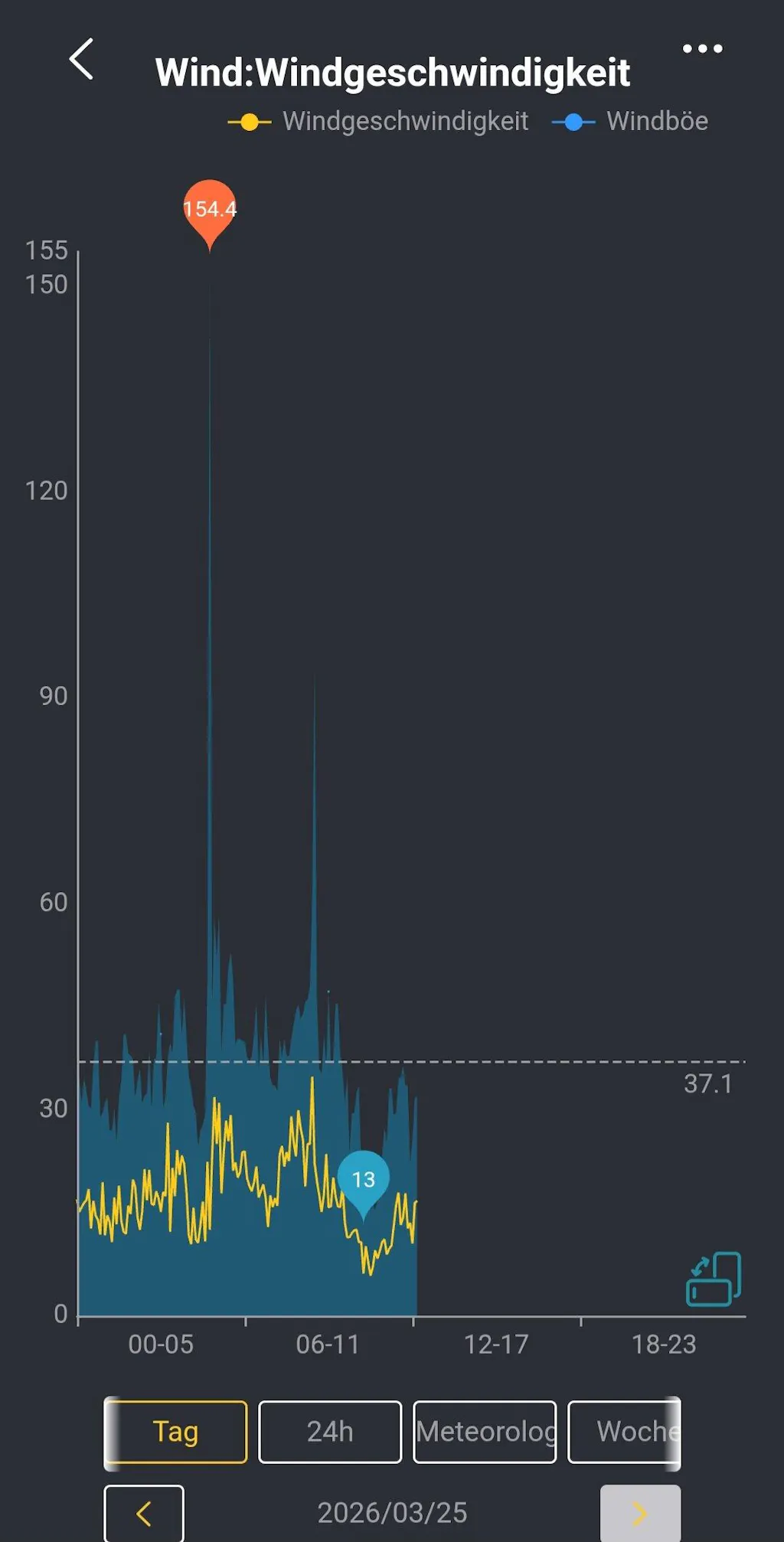Go to the next day
This screenshot has height=1542, width=784.
click(640, 1513)
